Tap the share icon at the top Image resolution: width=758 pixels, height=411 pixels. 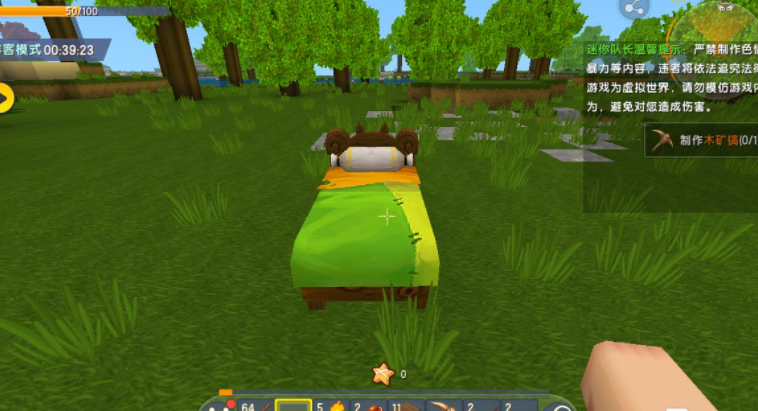(632, 9)
